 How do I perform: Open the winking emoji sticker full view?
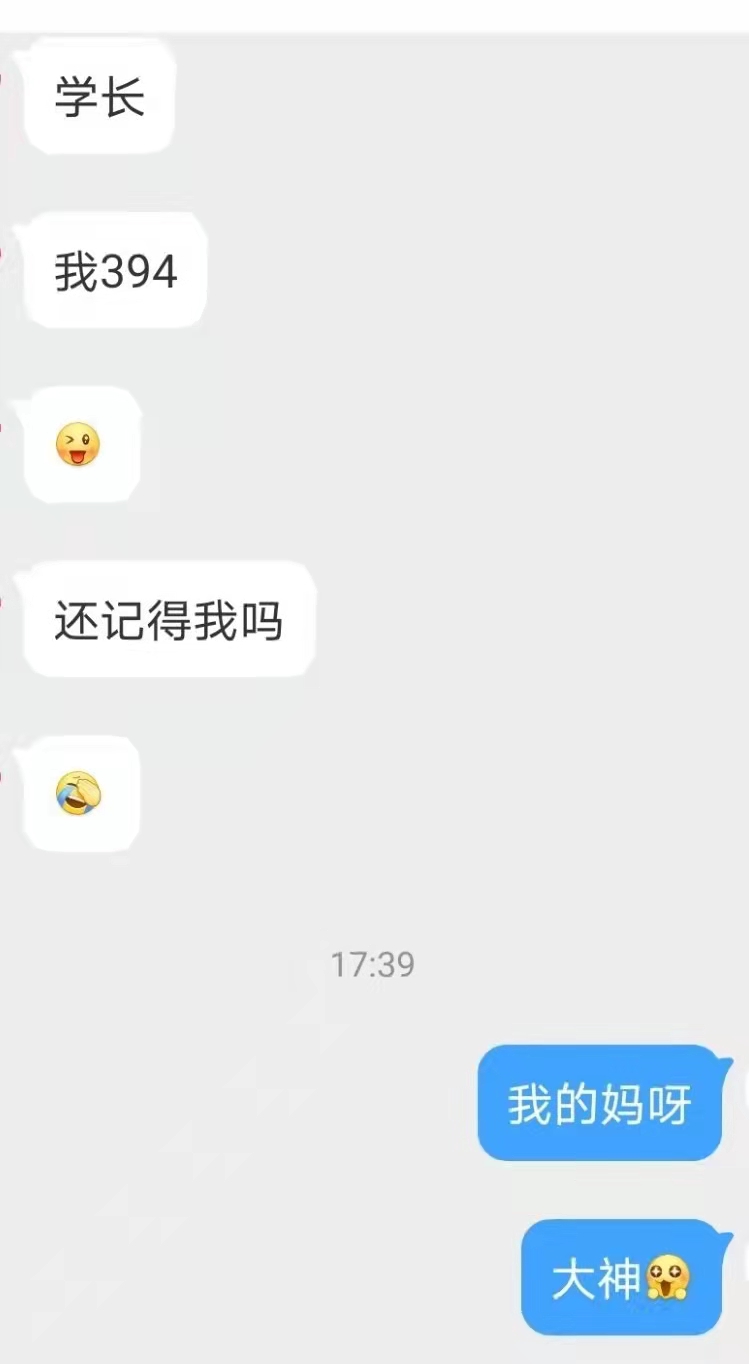pyautogui.click(x=82, y=443)
